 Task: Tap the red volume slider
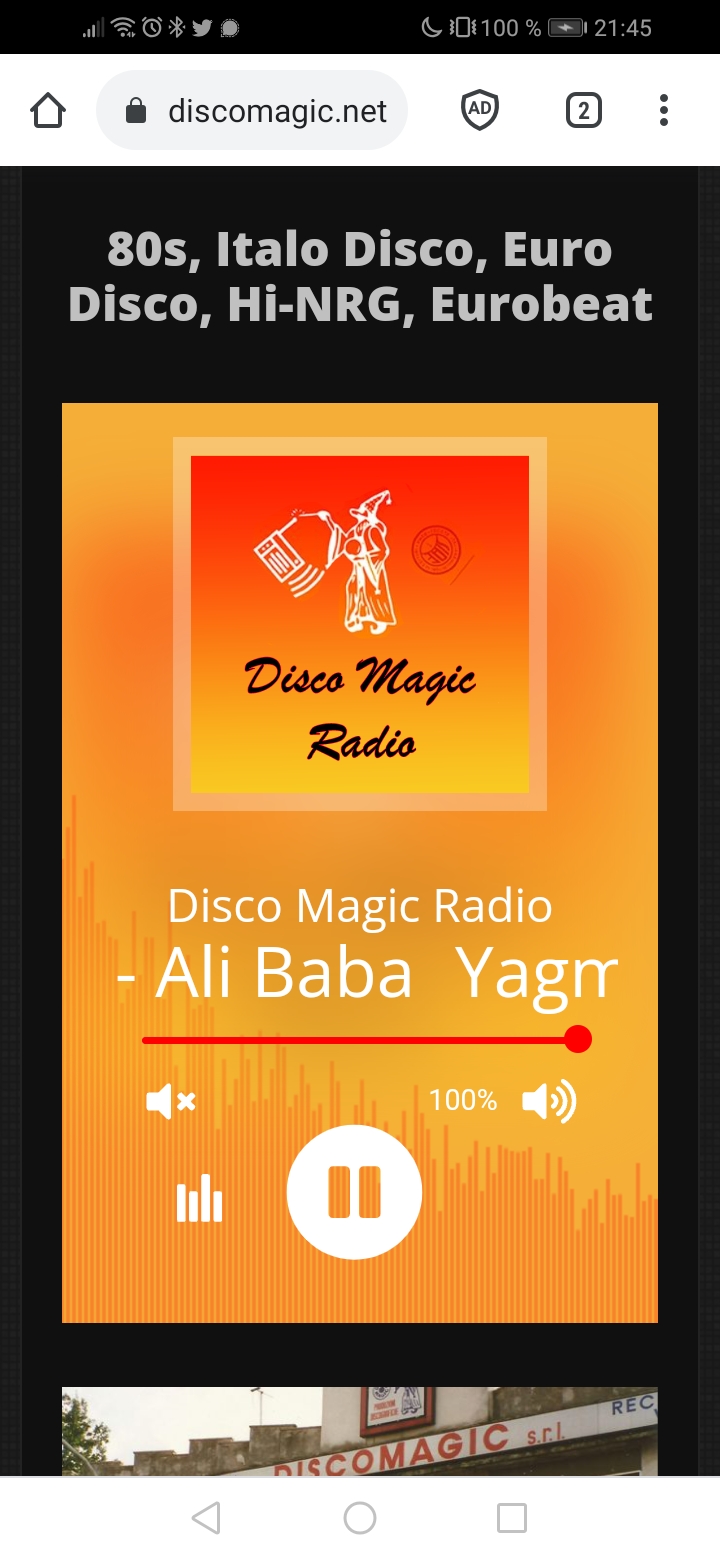[360, 1040]
